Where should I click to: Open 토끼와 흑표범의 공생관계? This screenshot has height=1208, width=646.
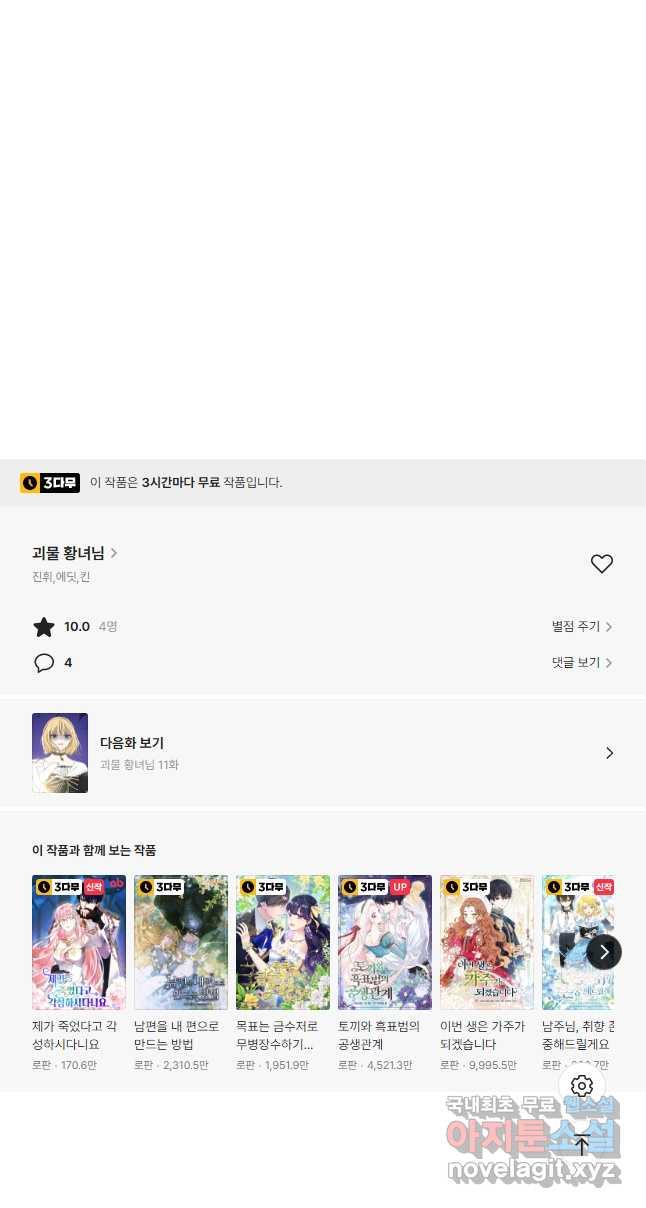tap(385, 942)
